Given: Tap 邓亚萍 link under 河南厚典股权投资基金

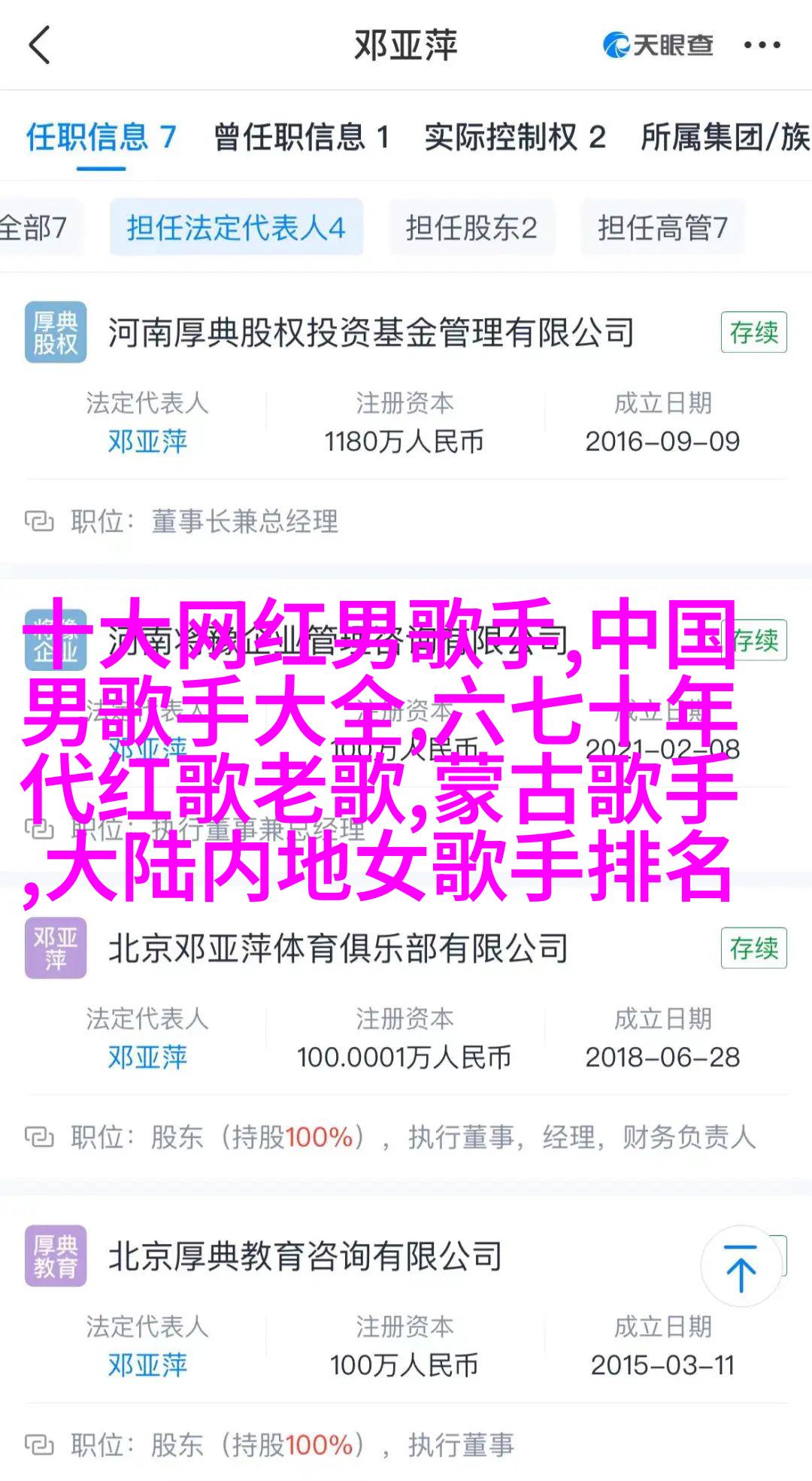Looking at the screenshot, I should click(147, 442).
